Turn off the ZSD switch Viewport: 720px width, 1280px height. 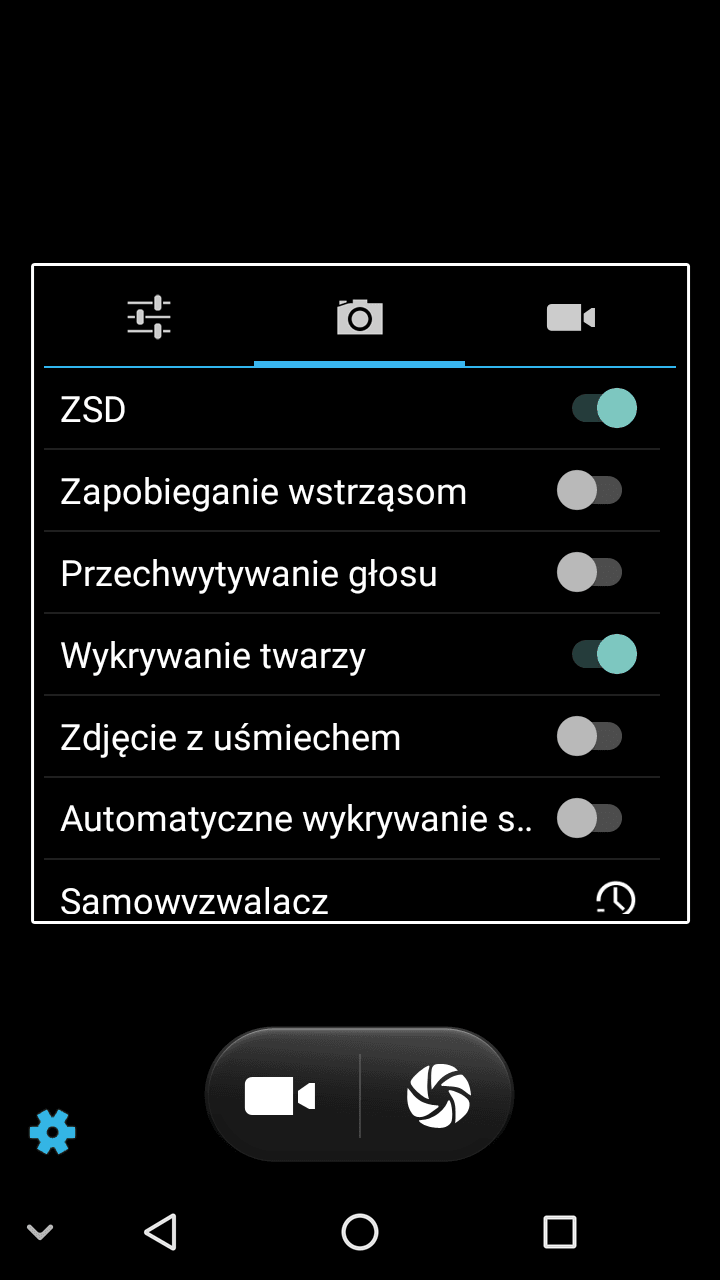pyautogui.click(x=604, y=408)
